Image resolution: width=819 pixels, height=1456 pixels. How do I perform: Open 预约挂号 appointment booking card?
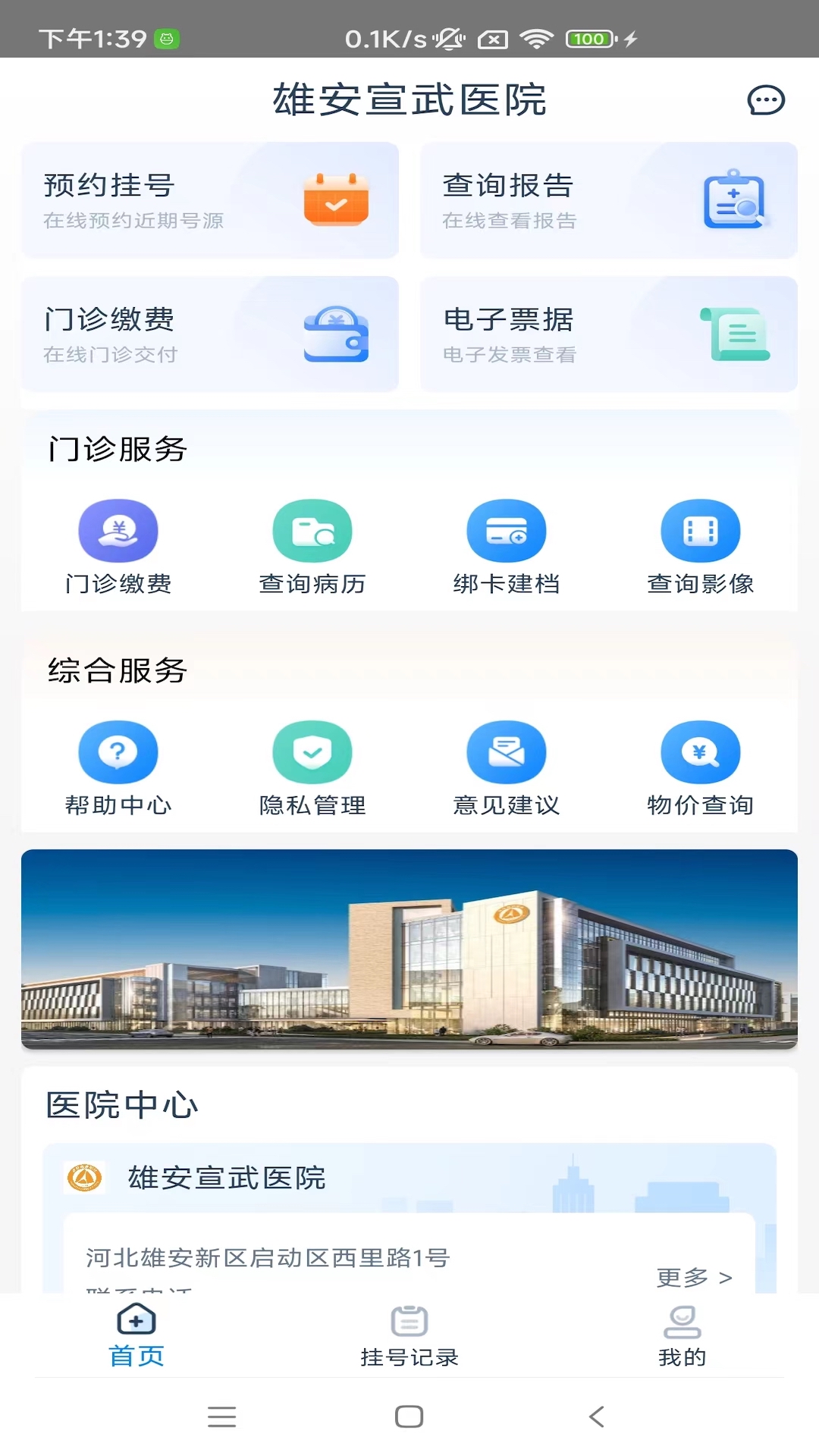tap(209, 199)
